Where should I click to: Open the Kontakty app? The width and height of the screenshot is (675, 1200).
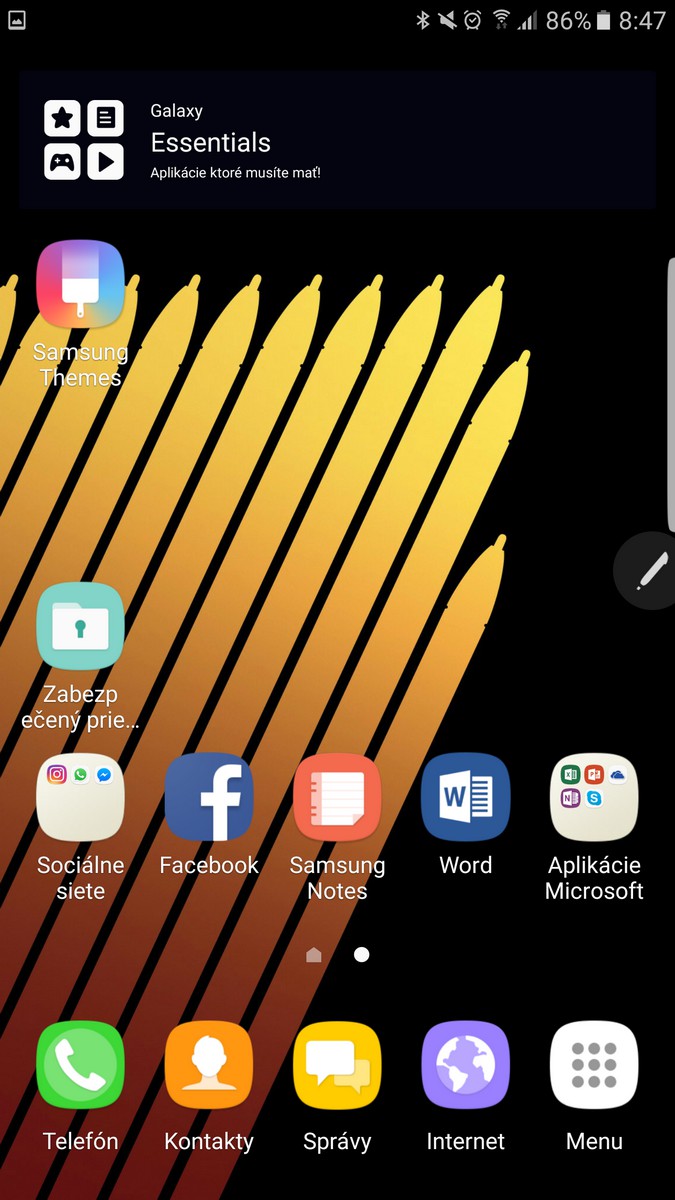209,1065
